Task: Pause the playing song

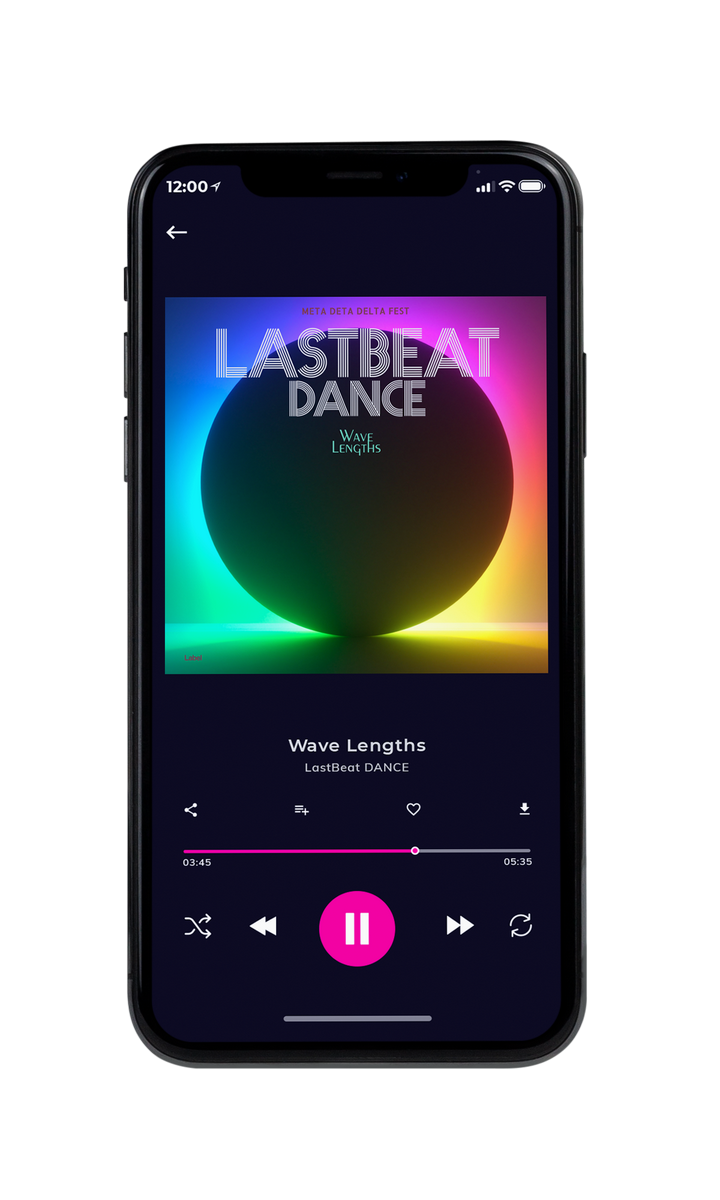Action: coord(357,928)
